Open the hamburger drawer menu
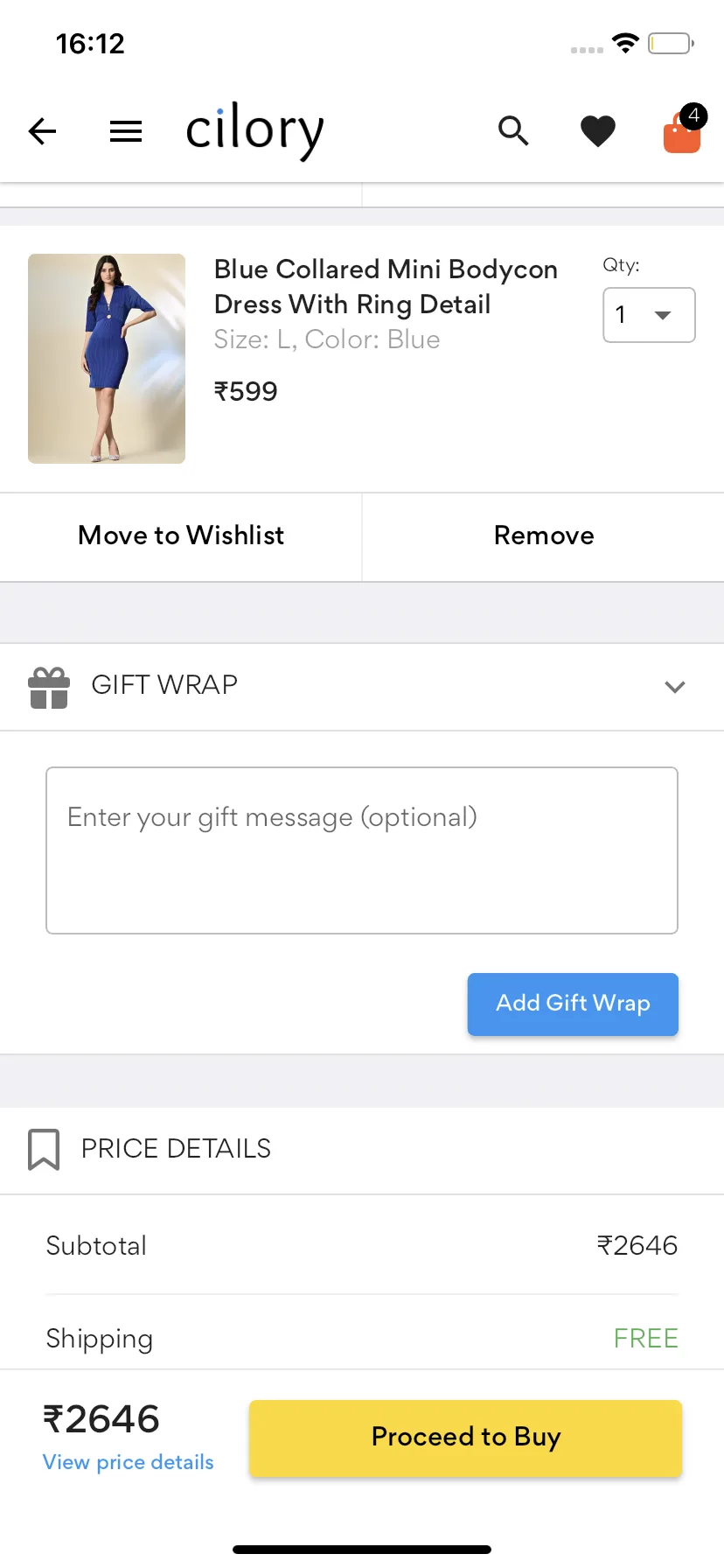The width and height of the screenshot is (724, 1568). point(126,132)
